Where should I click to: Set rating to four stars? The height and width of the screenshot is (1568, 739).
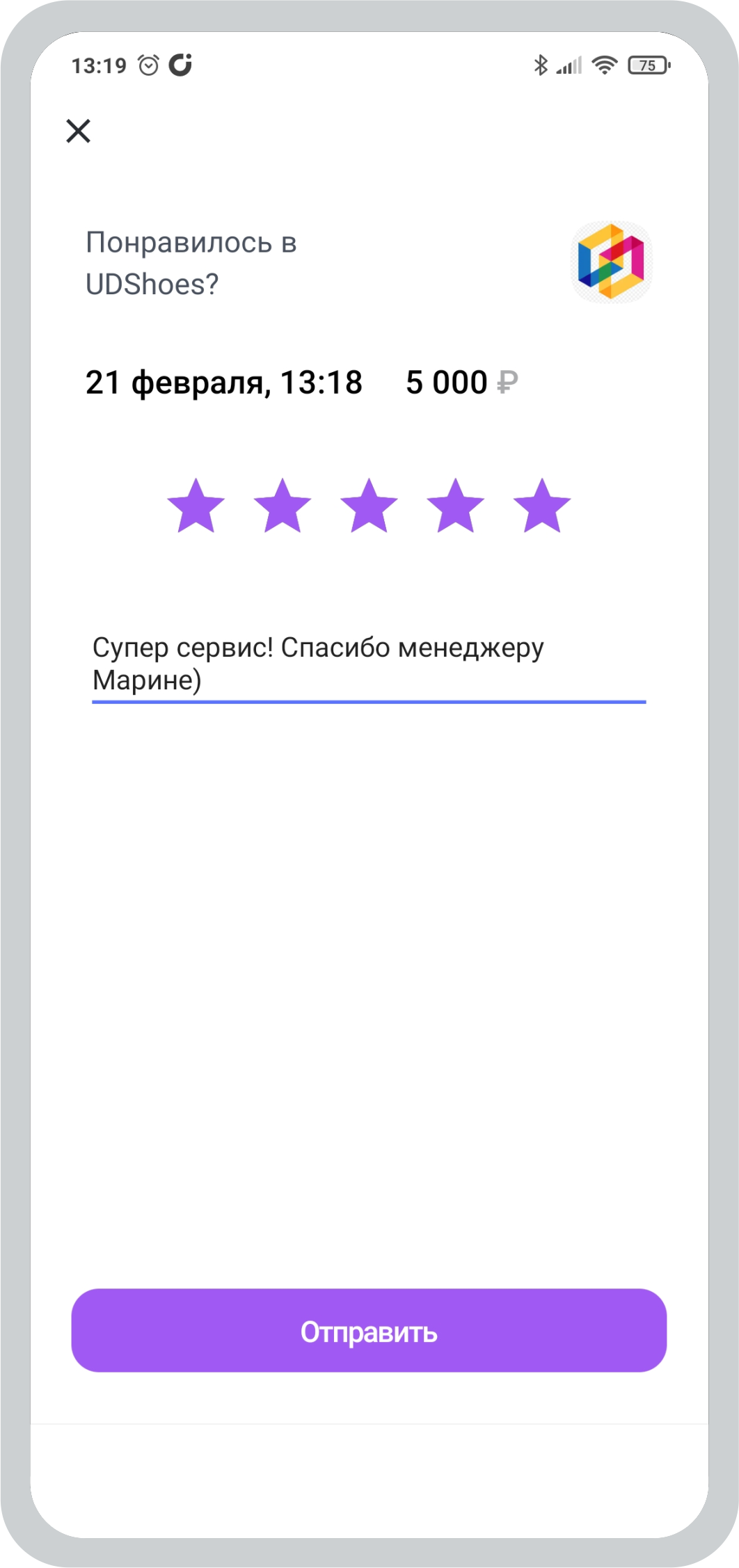pos(456,506)
